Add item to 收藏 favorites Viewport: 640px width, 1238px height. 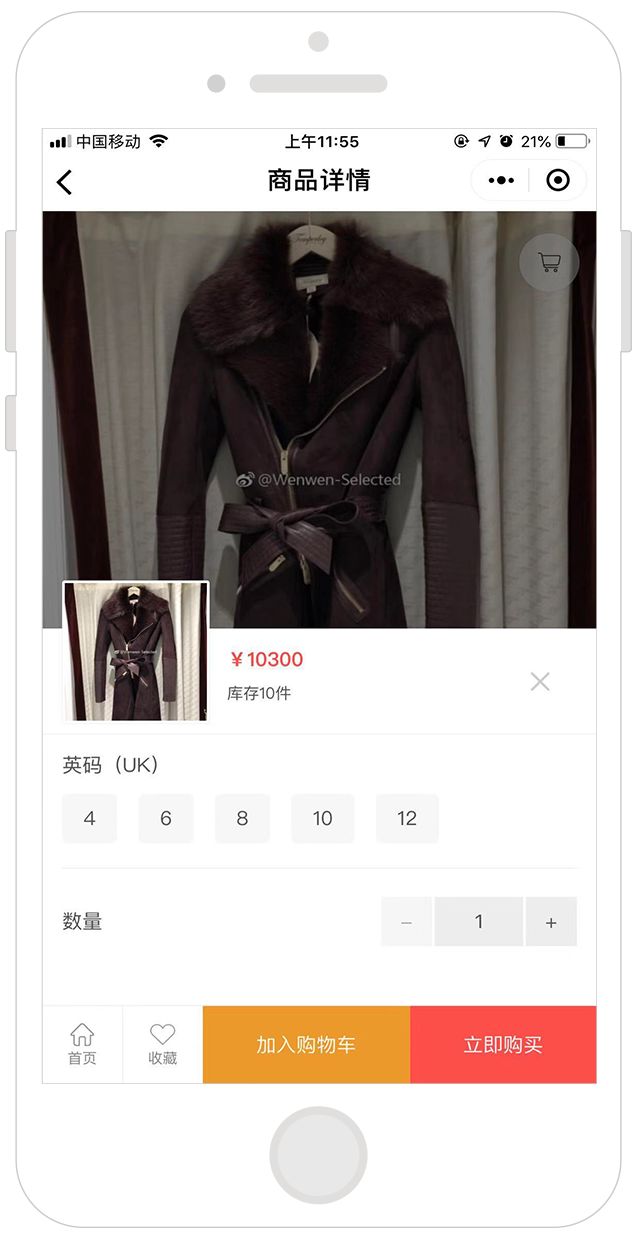tap(162, 1045)
